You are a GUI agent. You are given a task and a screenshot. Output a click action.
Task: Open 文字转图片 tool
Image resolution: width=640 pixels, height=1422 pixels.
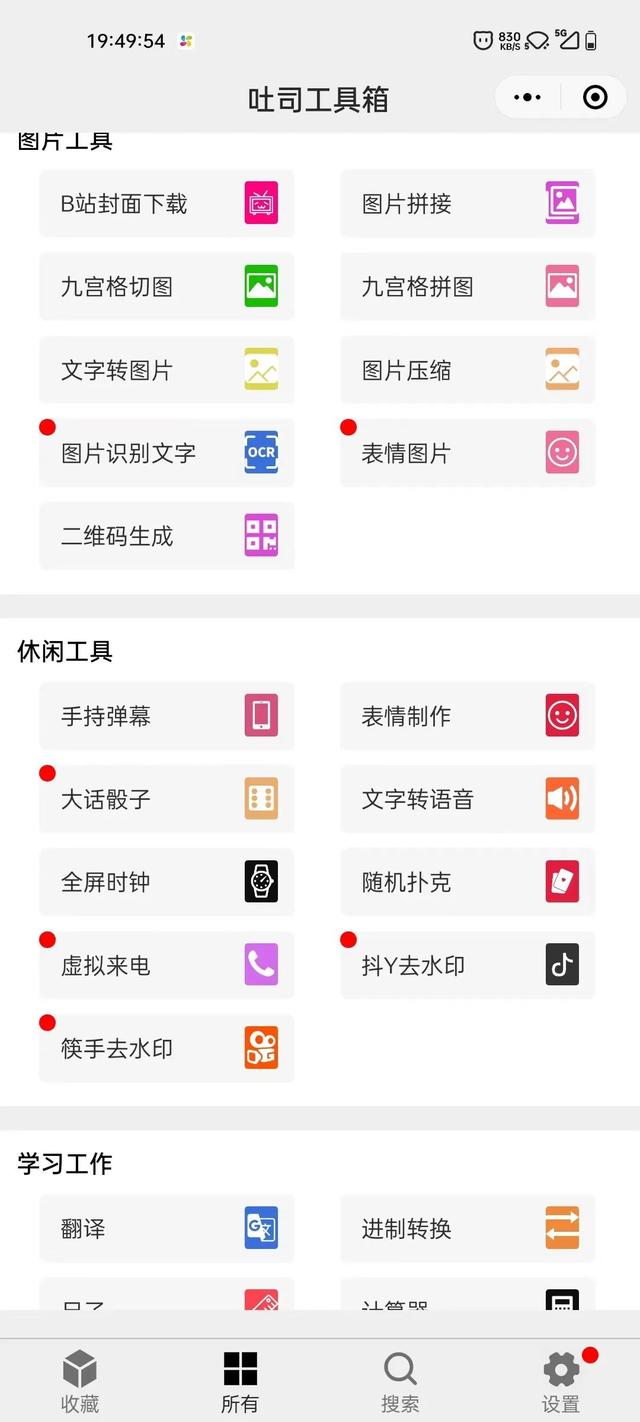166,370
